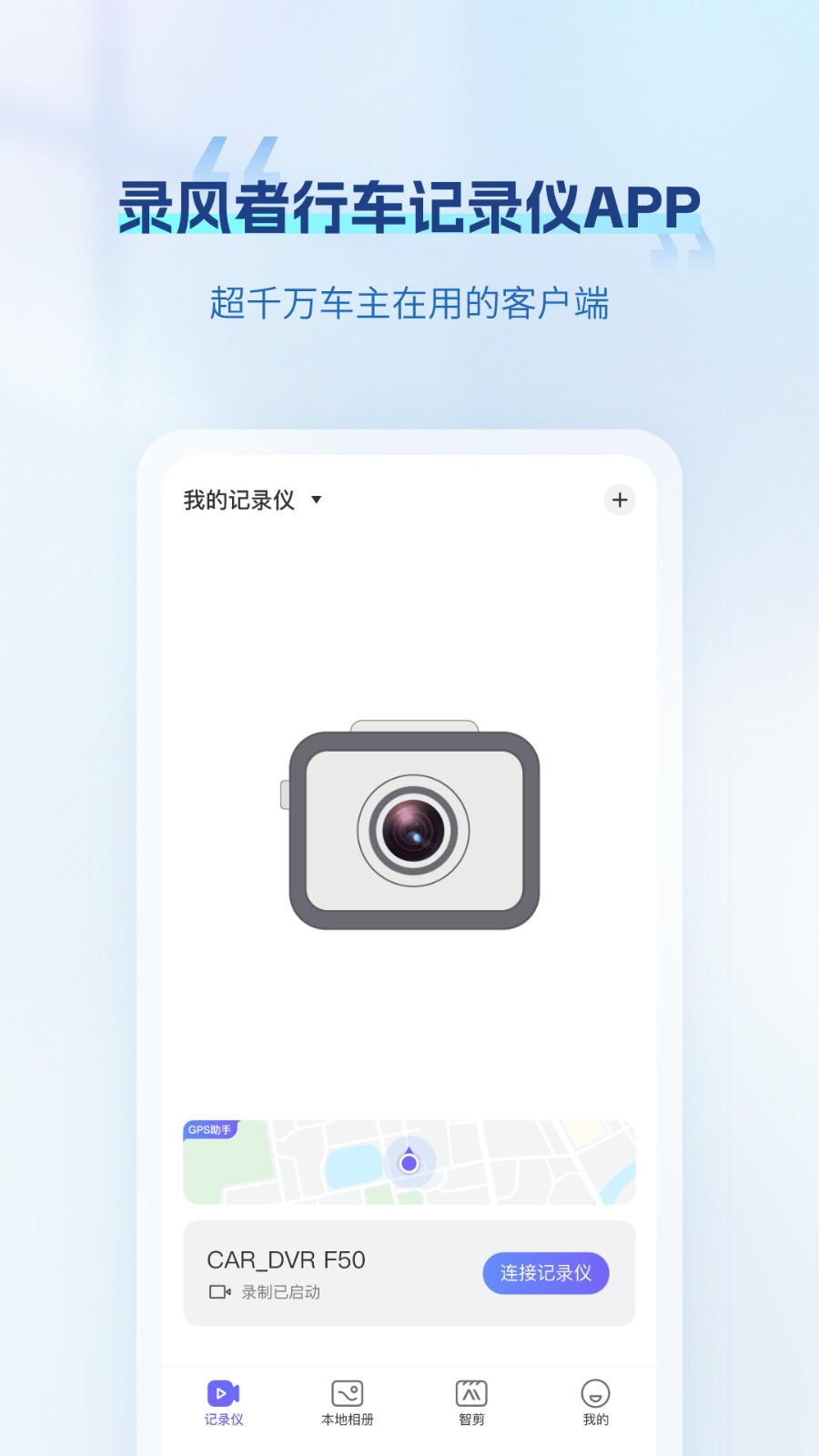Image resolution: width=819 pixels, height=1456 pixels.
Task: Click the video-camera icon beside 录制已启动
Action: (x=217, y=1291)
